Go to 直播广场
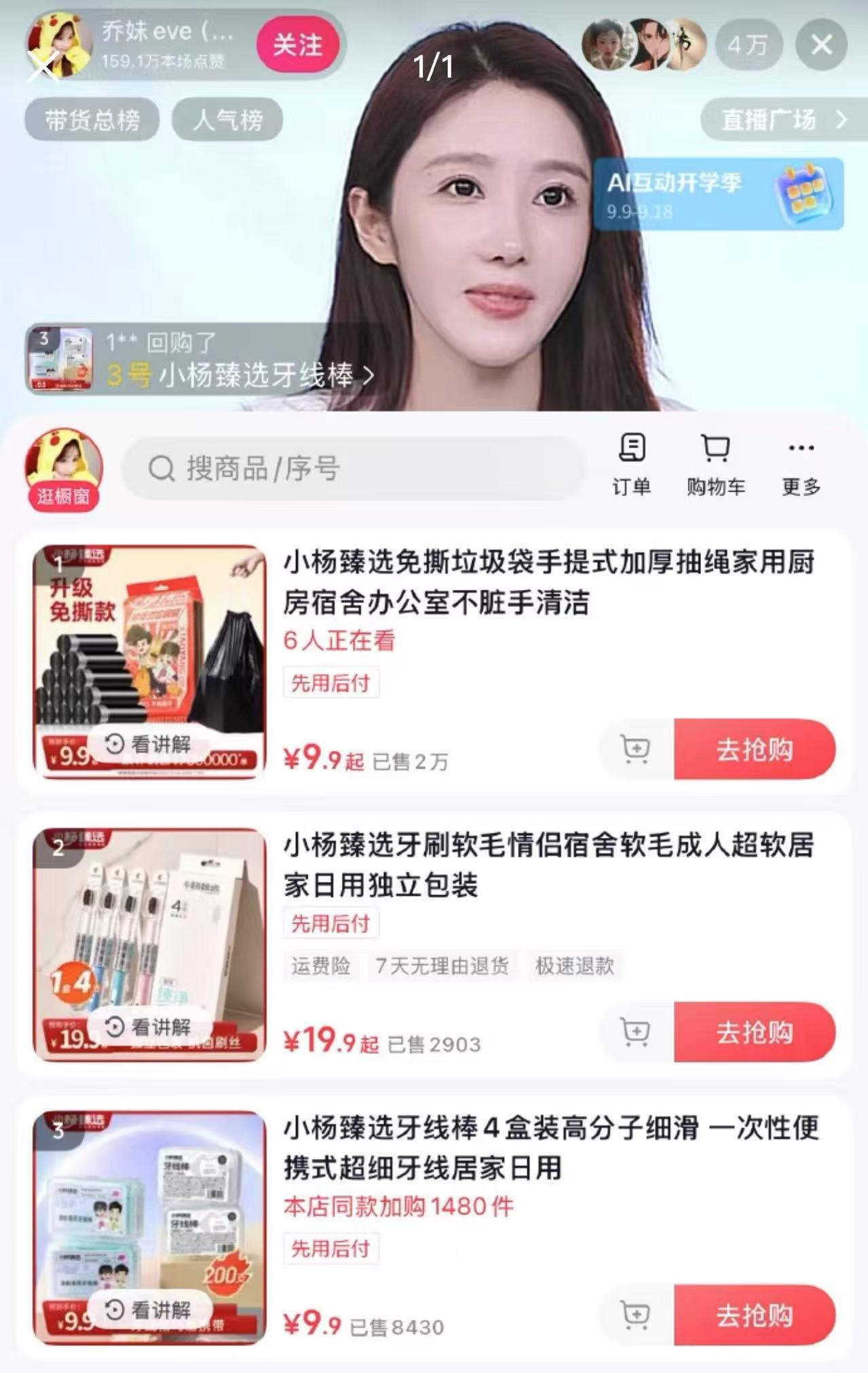This screenshot has height=1373, width=868. (x=780, y=120)
